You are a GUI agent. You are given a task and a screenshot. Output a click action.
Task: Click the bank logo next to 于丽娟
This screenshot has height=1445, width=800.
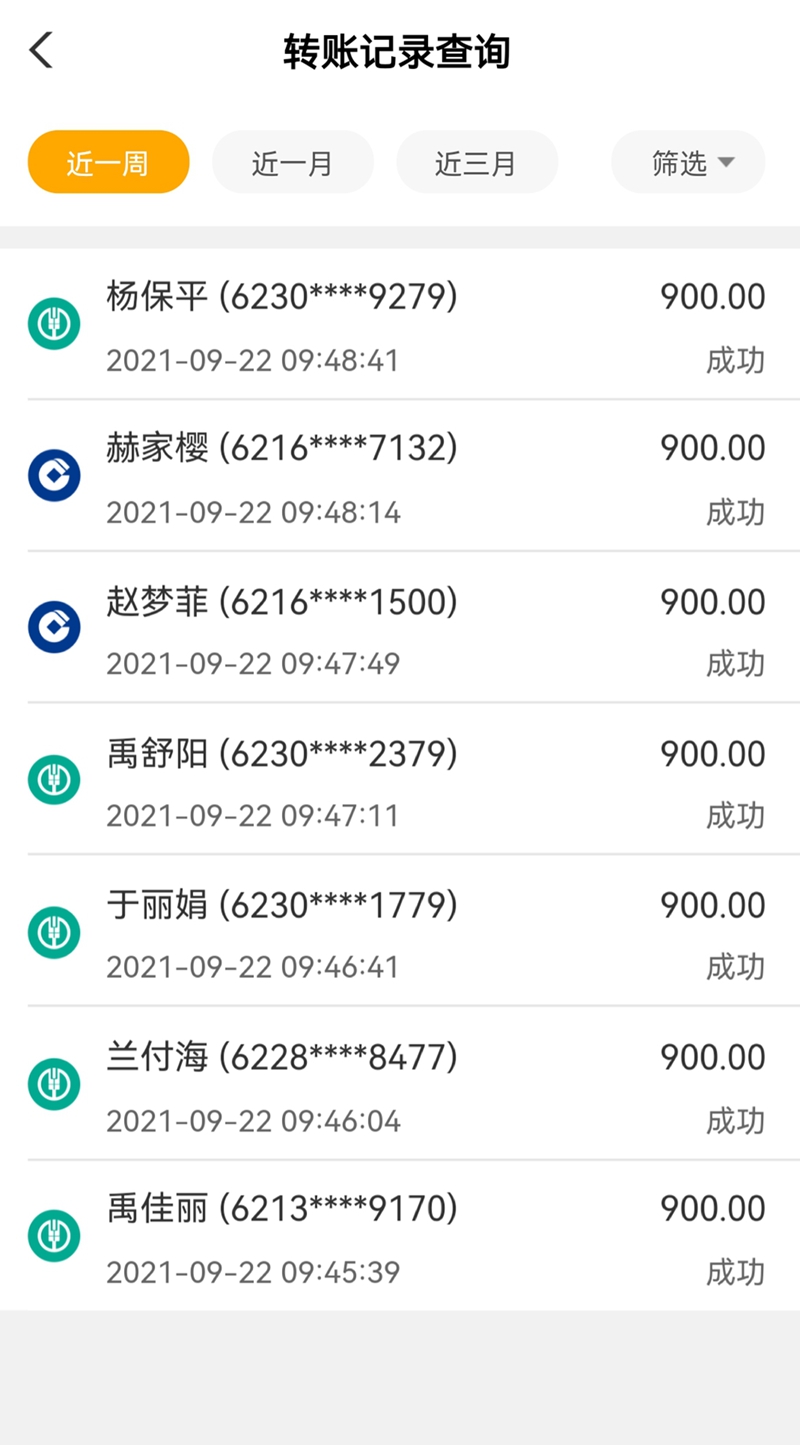click(x=54, y=931)
